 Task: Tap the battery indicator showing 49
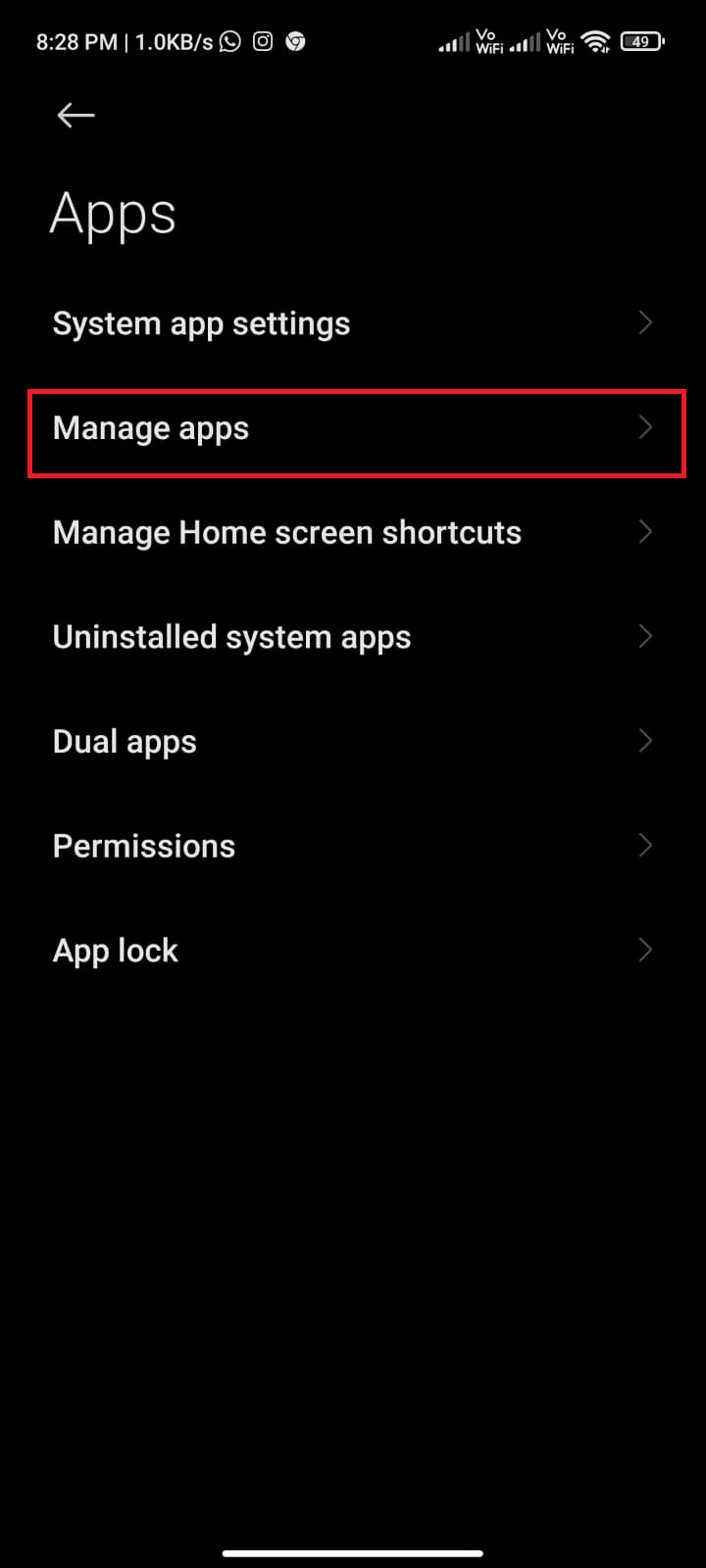click(641, 41)
